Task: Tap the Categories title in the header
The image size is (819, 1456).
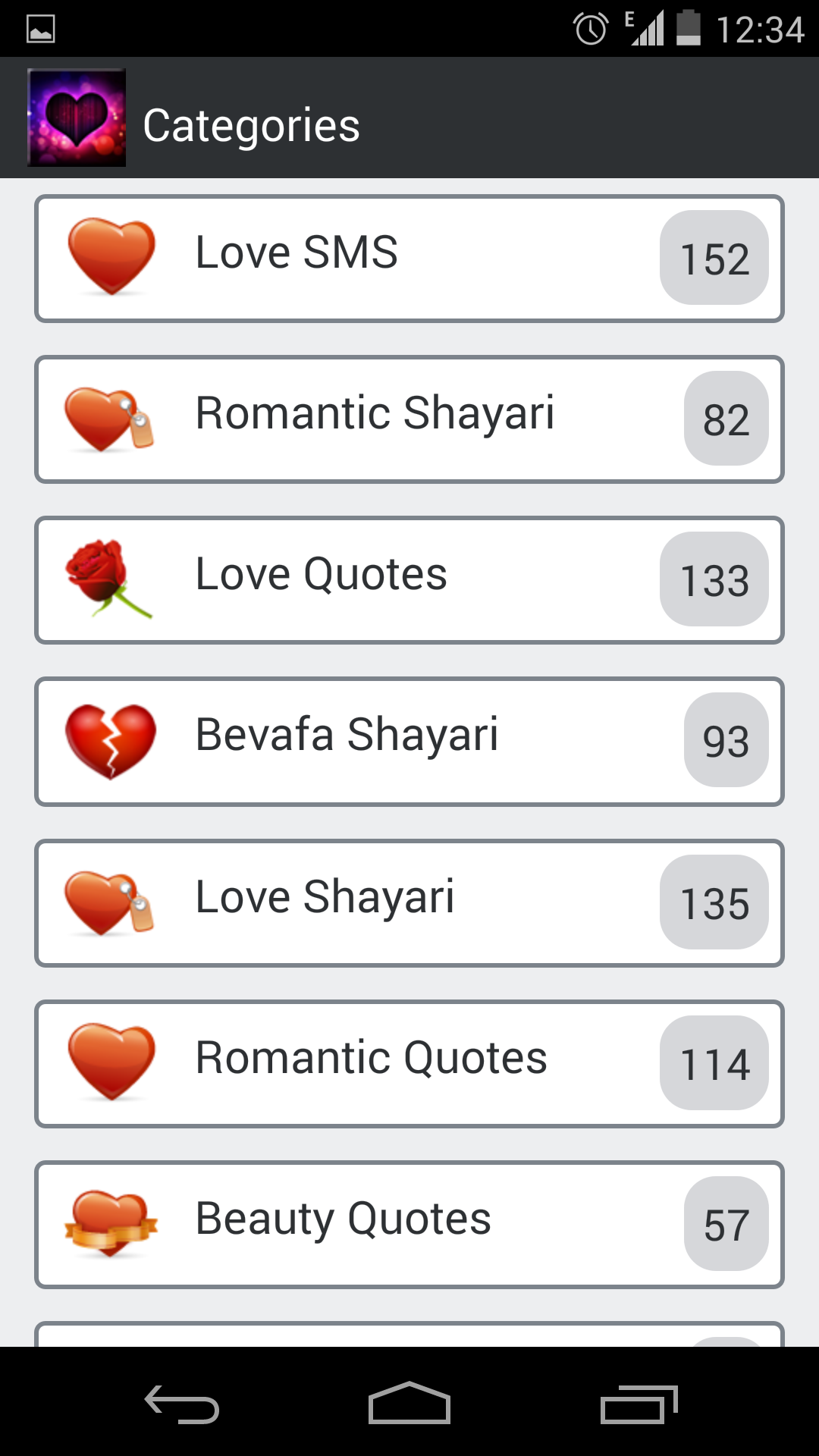Action: [x=252, y=124]
